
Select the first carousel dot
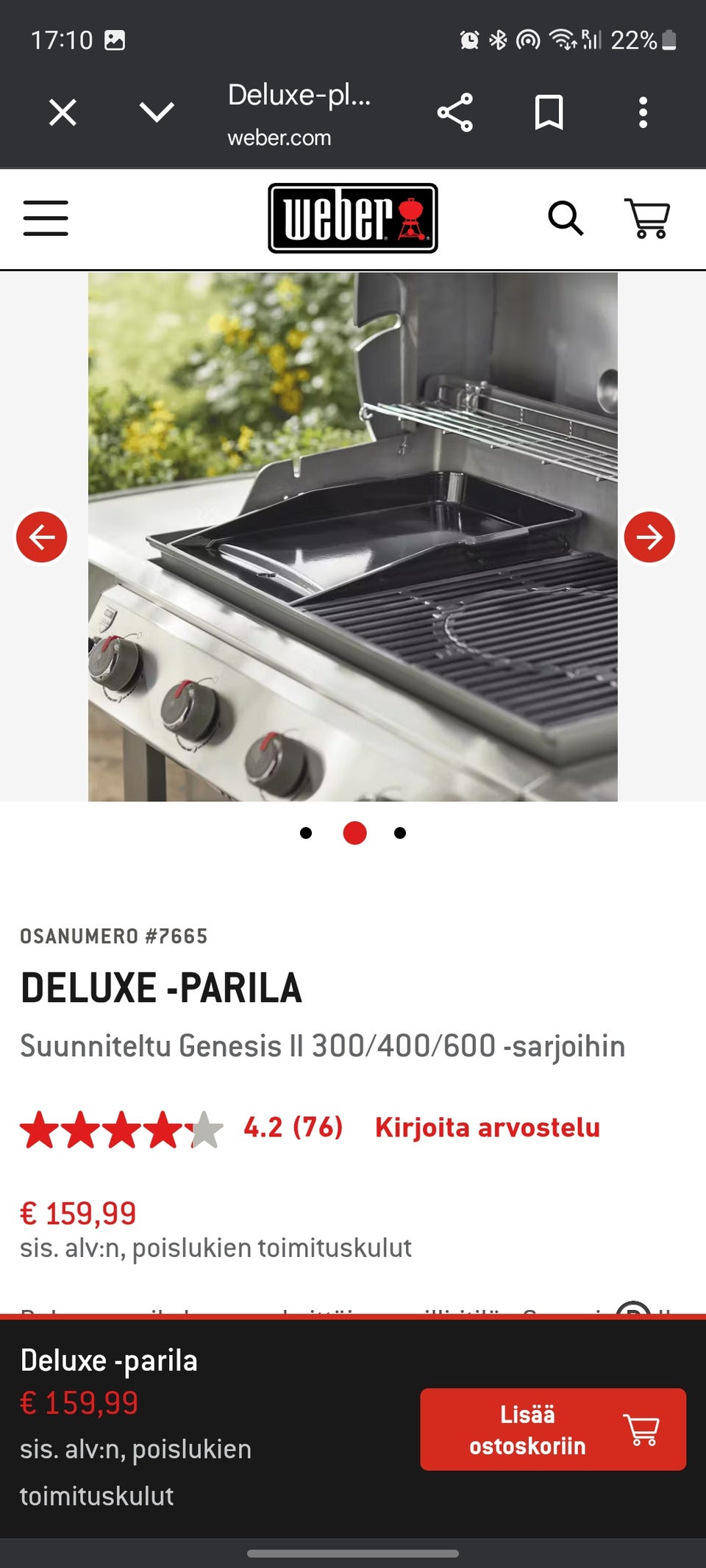[307, 833]
